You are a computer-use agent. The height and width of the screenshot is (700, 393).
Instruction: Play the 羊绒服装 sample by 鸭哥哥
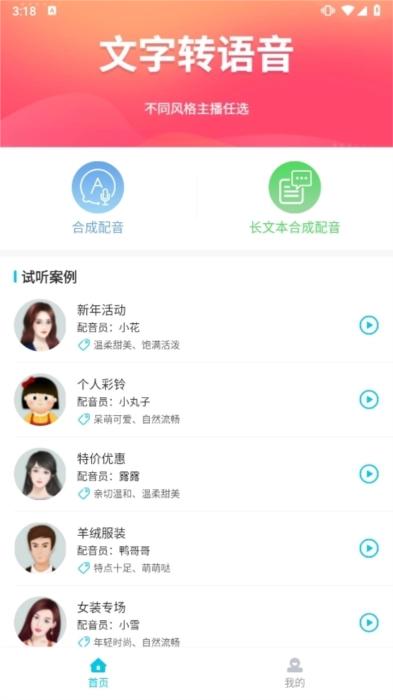[x=369, y=548]
